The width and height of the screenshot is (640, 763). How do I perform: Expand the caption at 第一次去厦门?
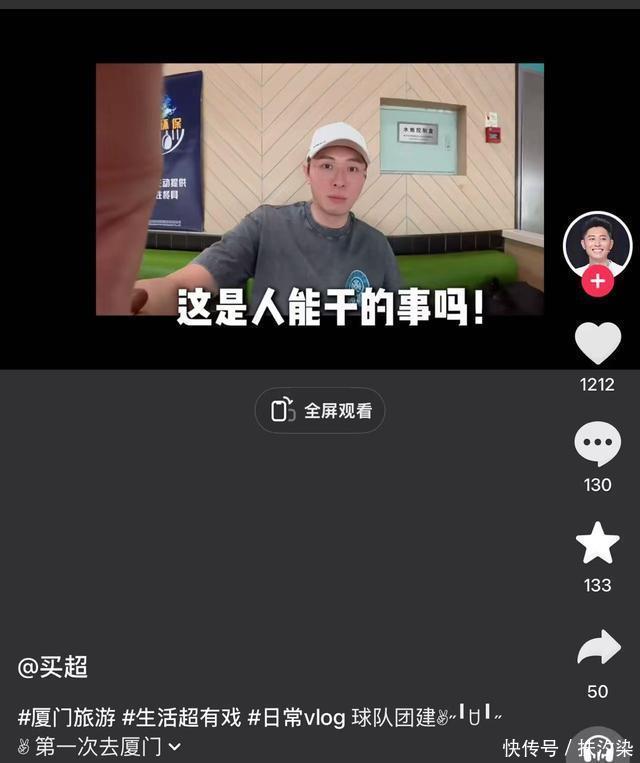click(100, 746)
